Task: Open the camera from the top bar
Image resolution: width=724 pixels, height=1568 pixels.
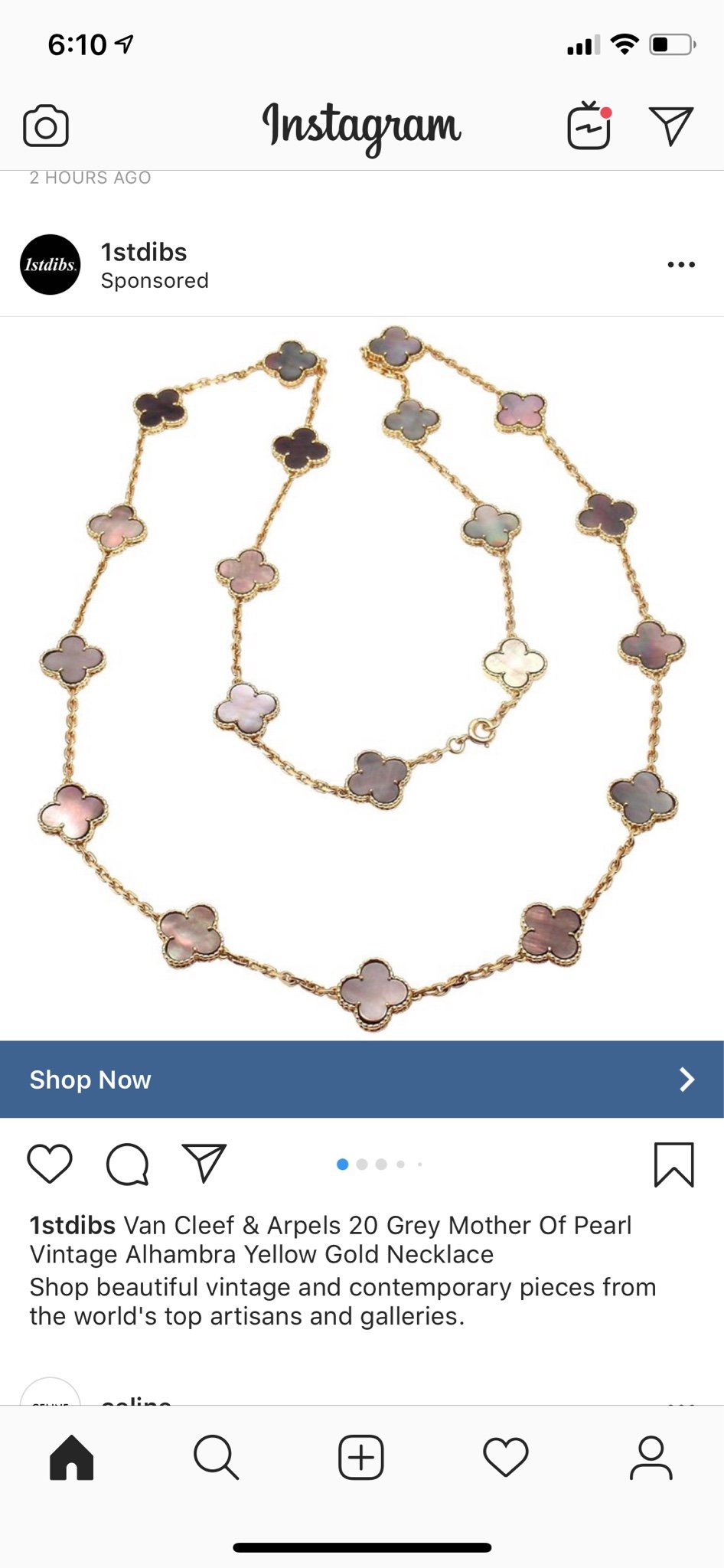Action: click(x=46, y=126)
